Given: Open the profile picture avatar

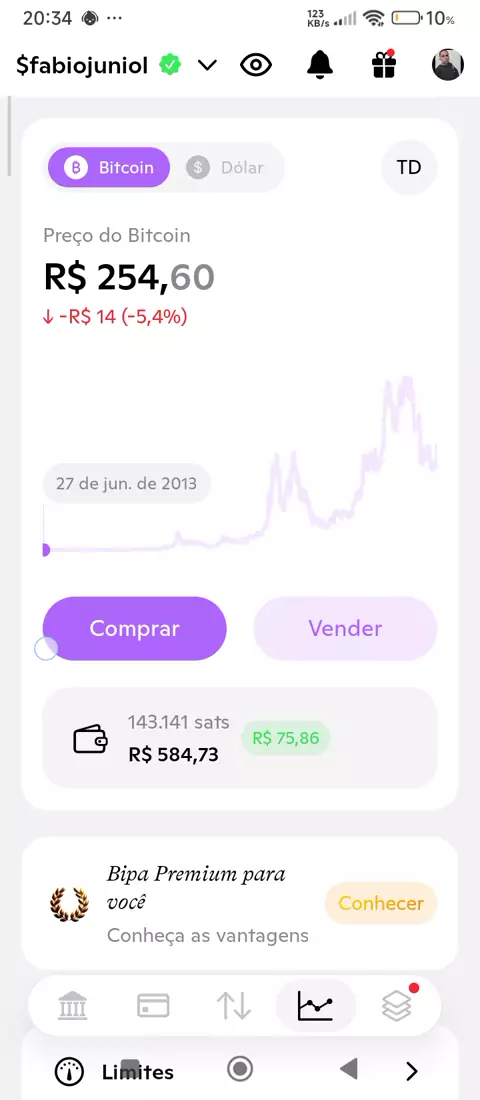Looking at the screenshot, I should tap(448, 65).
